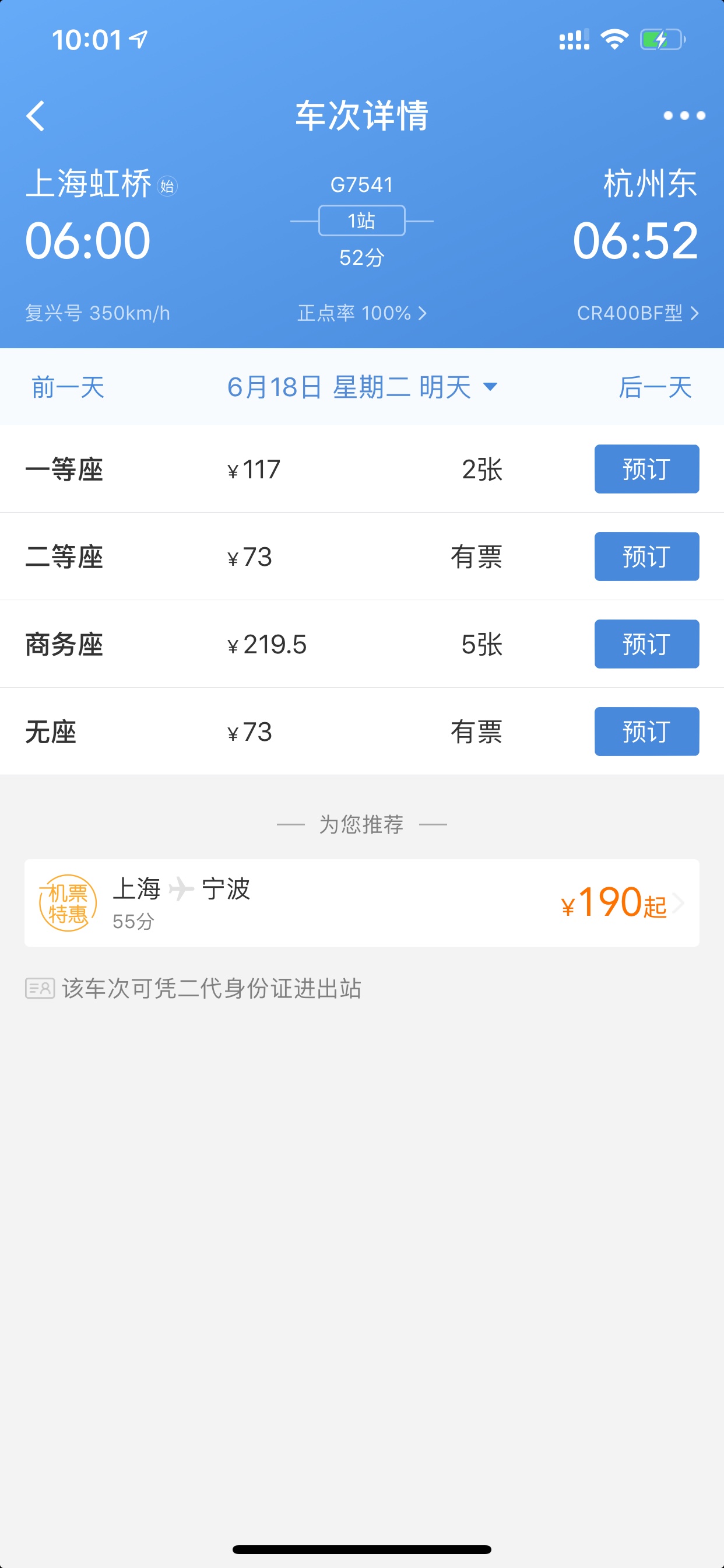Book 商务座 ticket for ¥219.5

tap(646, 644)
